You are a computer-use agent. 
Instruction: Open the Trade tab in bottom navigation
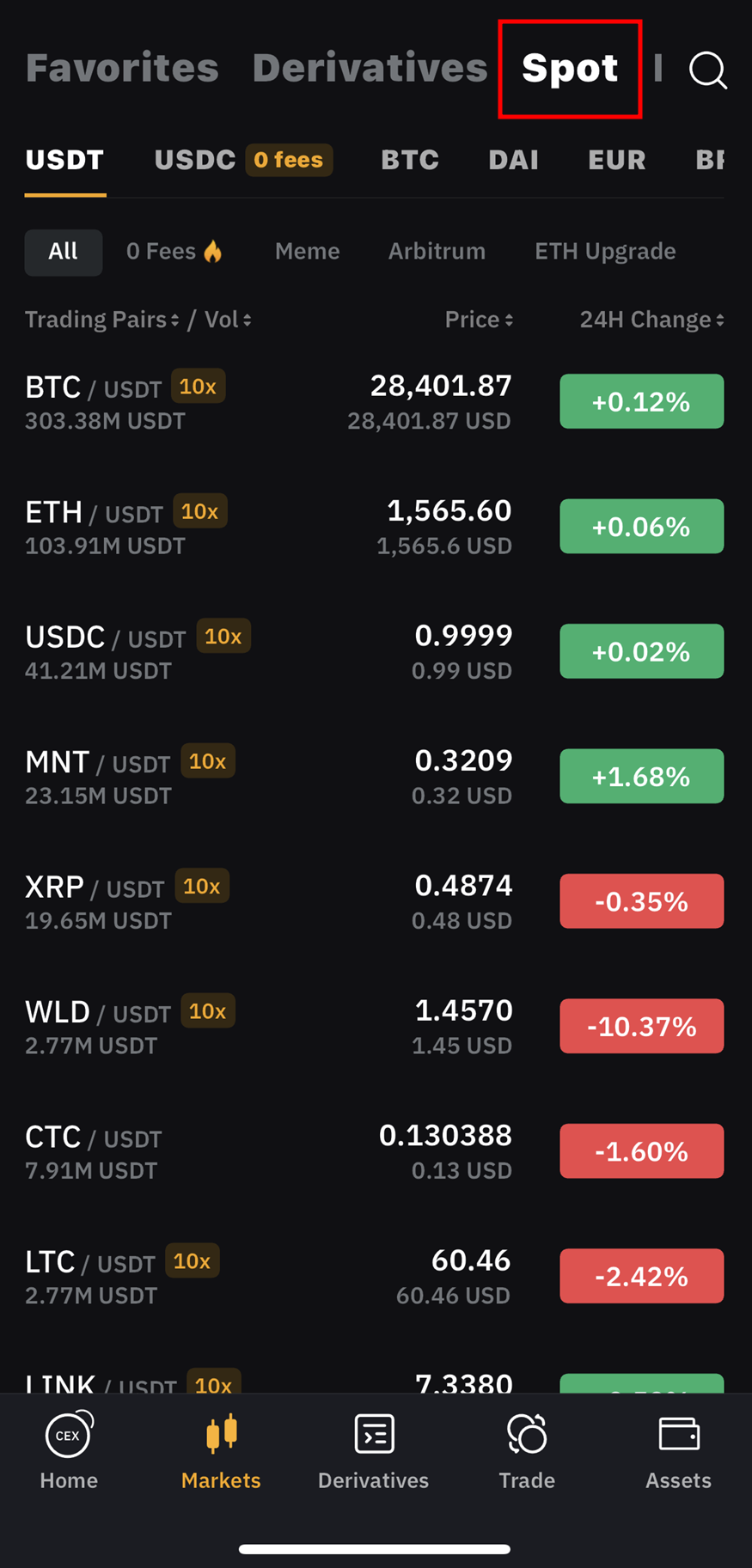[x=527, y=1452]
